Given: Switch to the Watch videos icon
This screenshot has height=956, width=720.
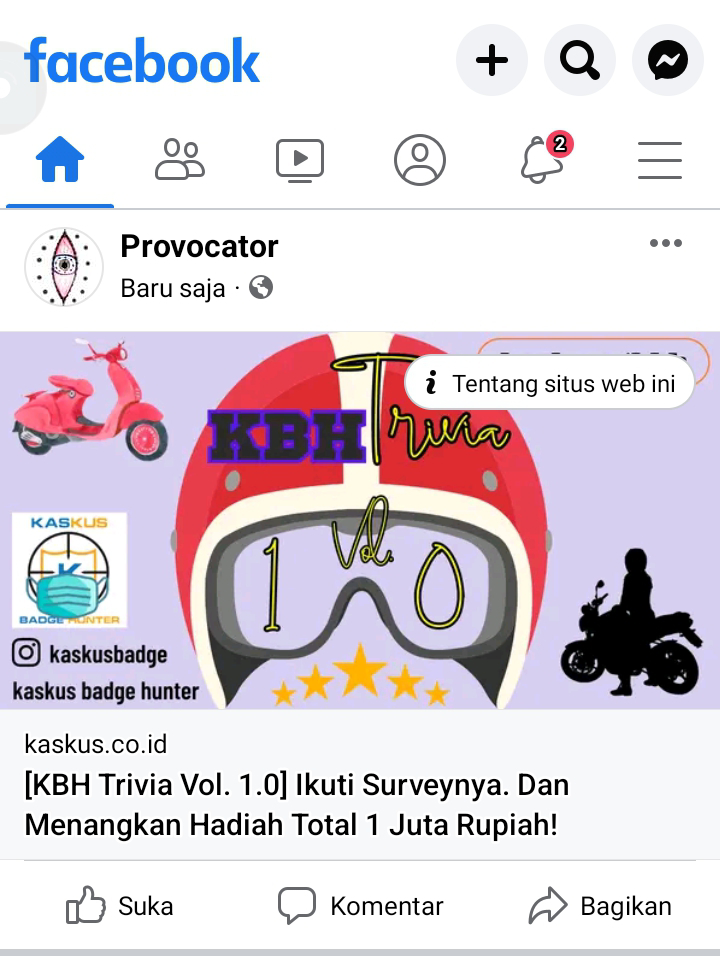Looking at the screenshot, I should coord(300,159).
